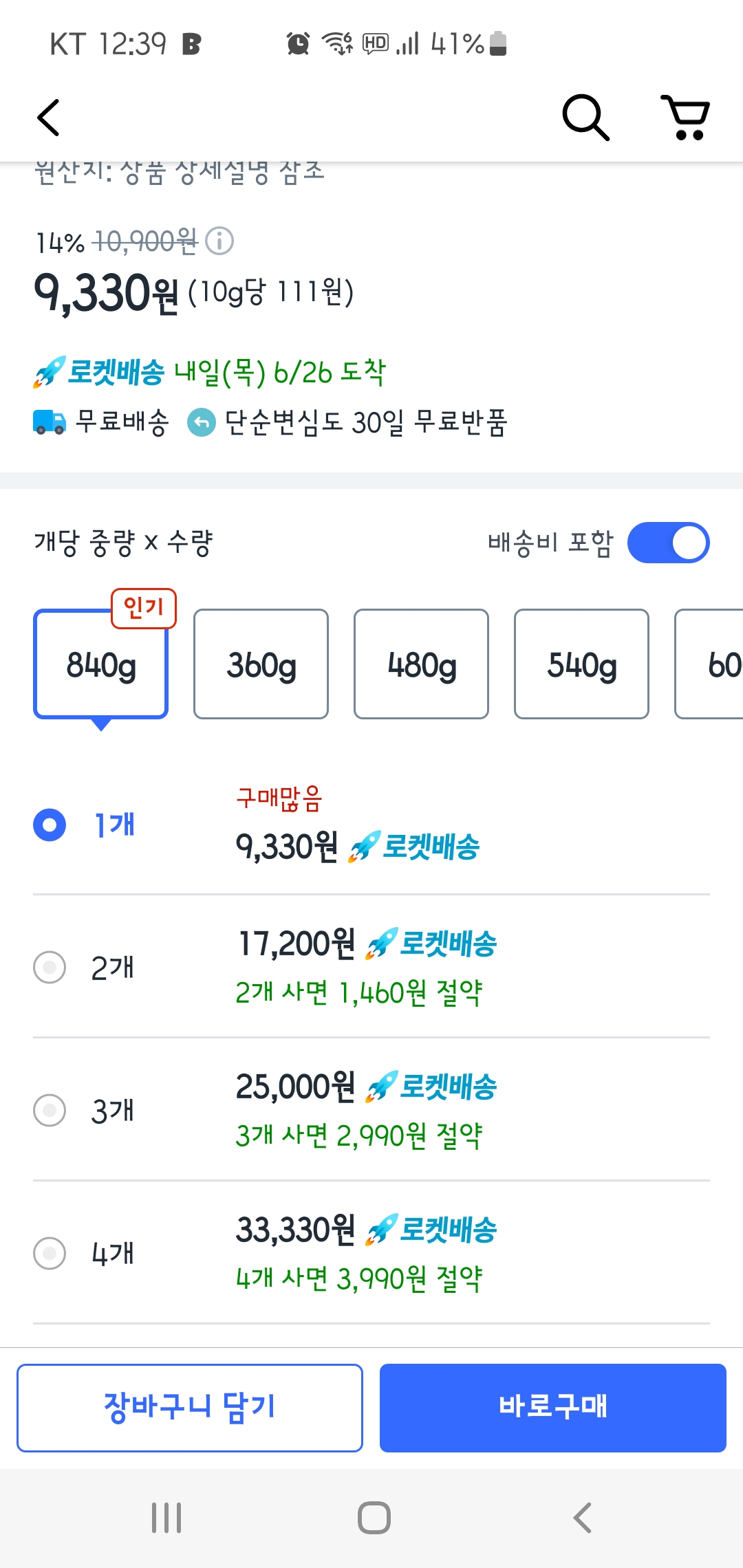Image resolution: width=743 pixels, height=1568 pixels.
Task: Select the 4개 quantity for 33,330원
Action: pyautogui.click(x=371, y=1253)
